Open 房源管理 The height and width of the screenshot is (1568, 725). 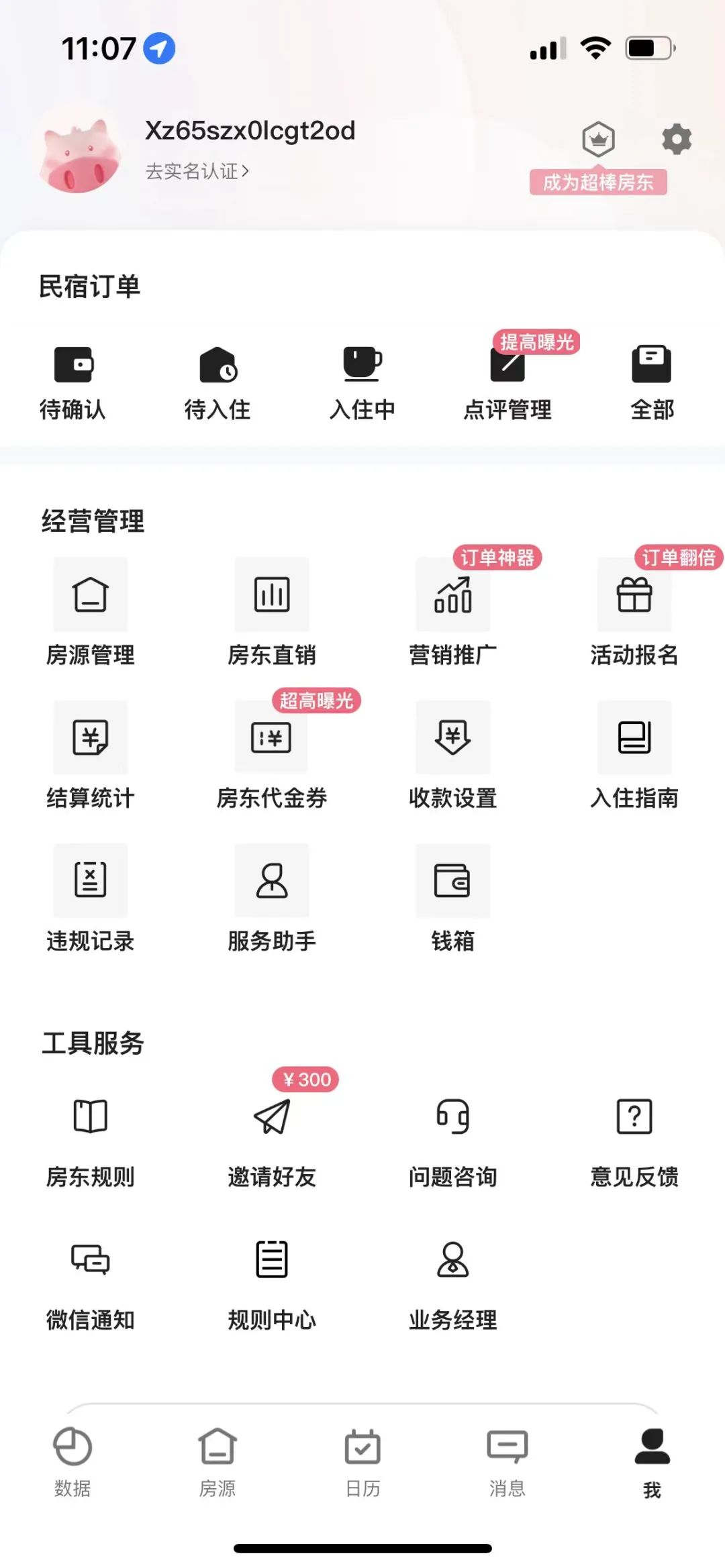[91, 612]
